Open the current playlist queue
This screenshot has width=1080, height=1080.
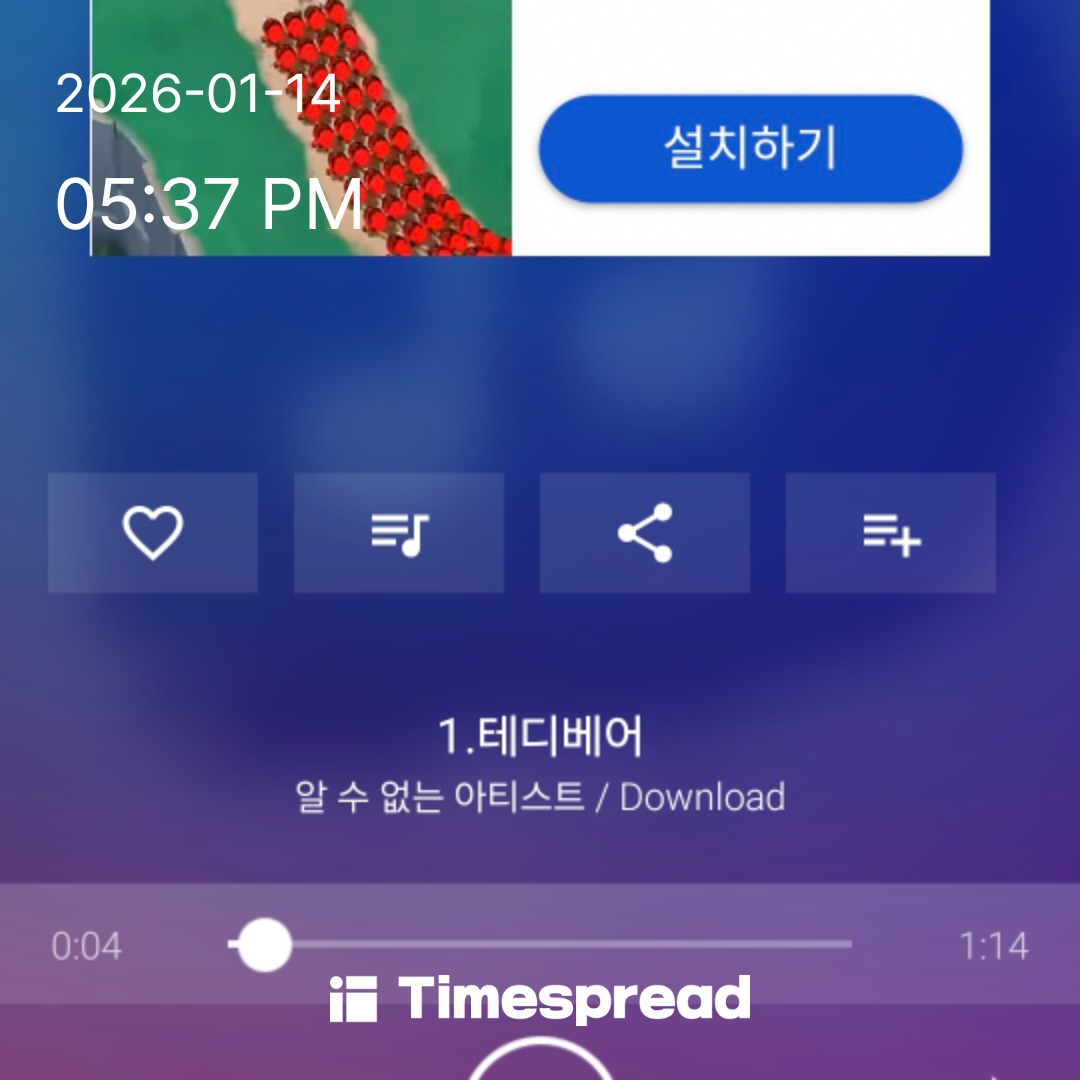coord(399,533)
